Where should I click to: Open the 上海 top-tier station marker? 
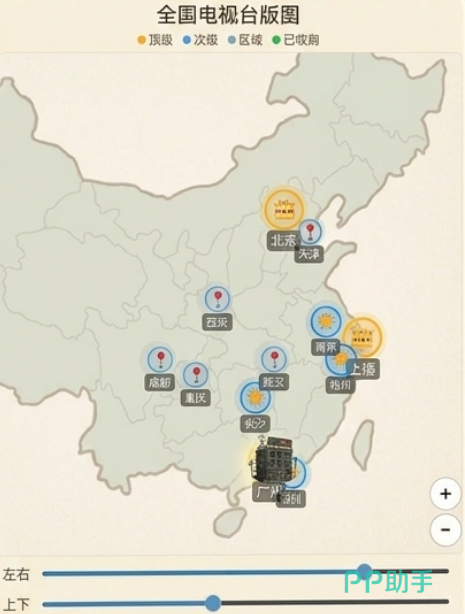click(x=362, y=337)
